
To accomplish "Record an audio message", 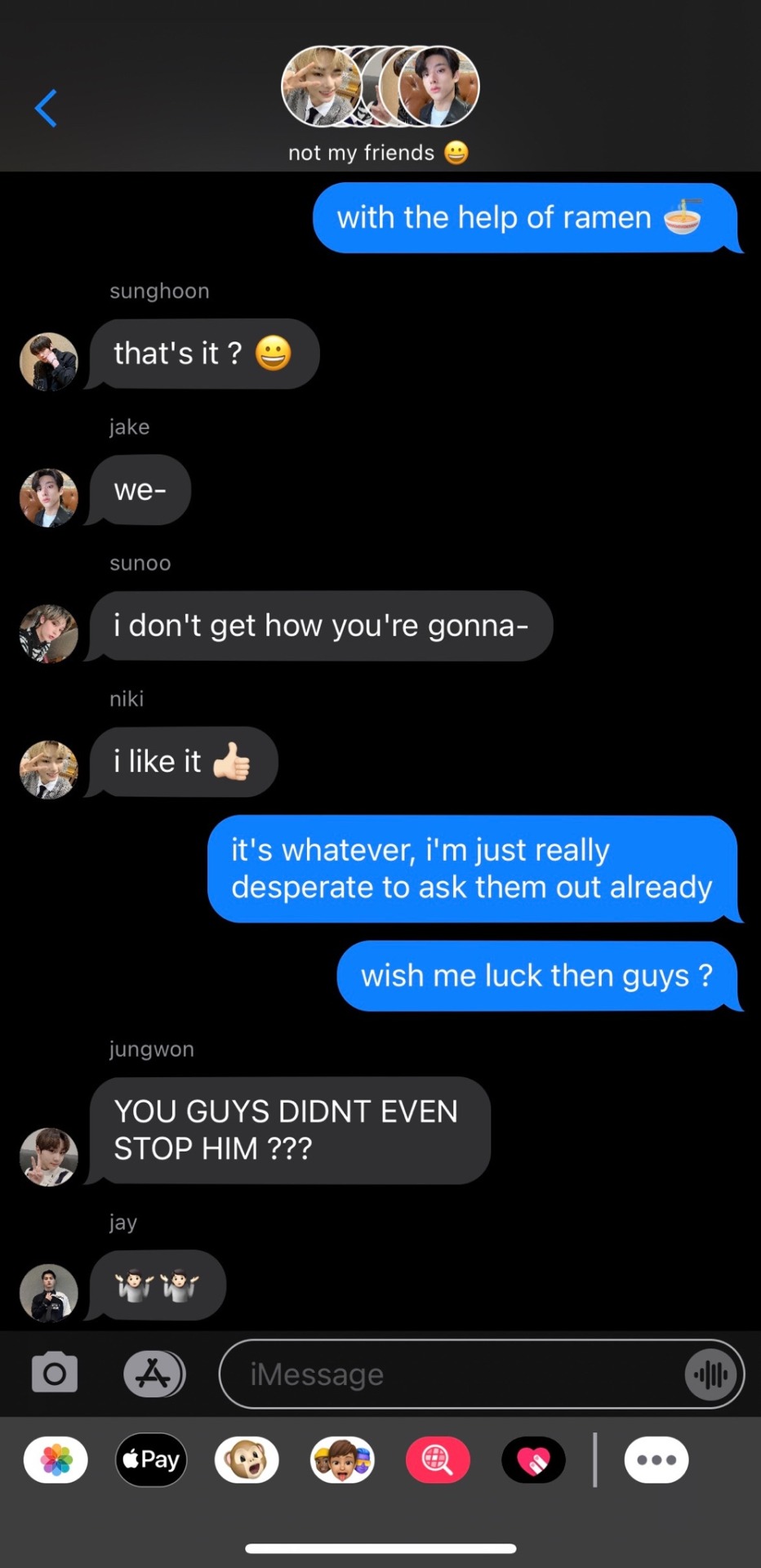I will point(711,1374).
